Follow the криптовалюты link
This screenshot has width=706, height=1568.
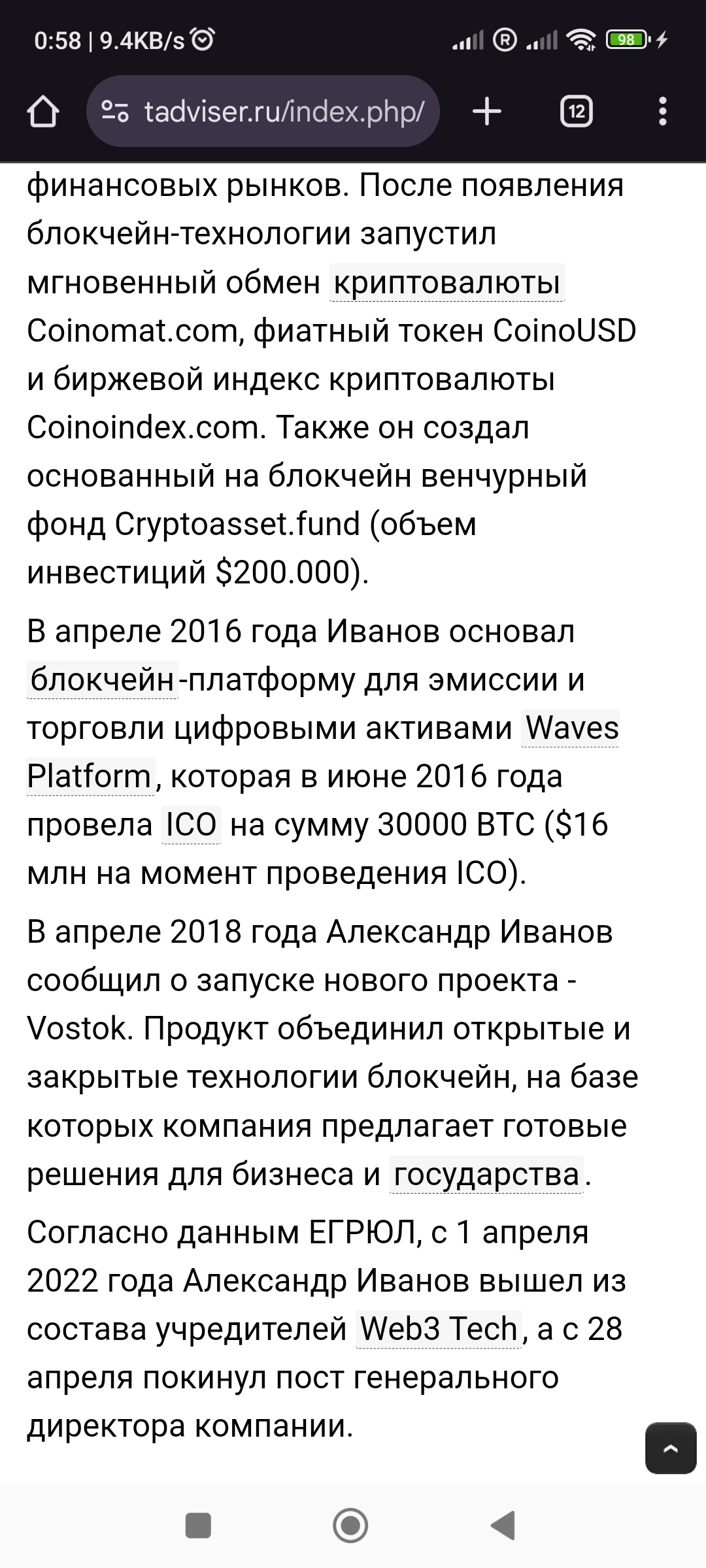click(x=447, y=283)
